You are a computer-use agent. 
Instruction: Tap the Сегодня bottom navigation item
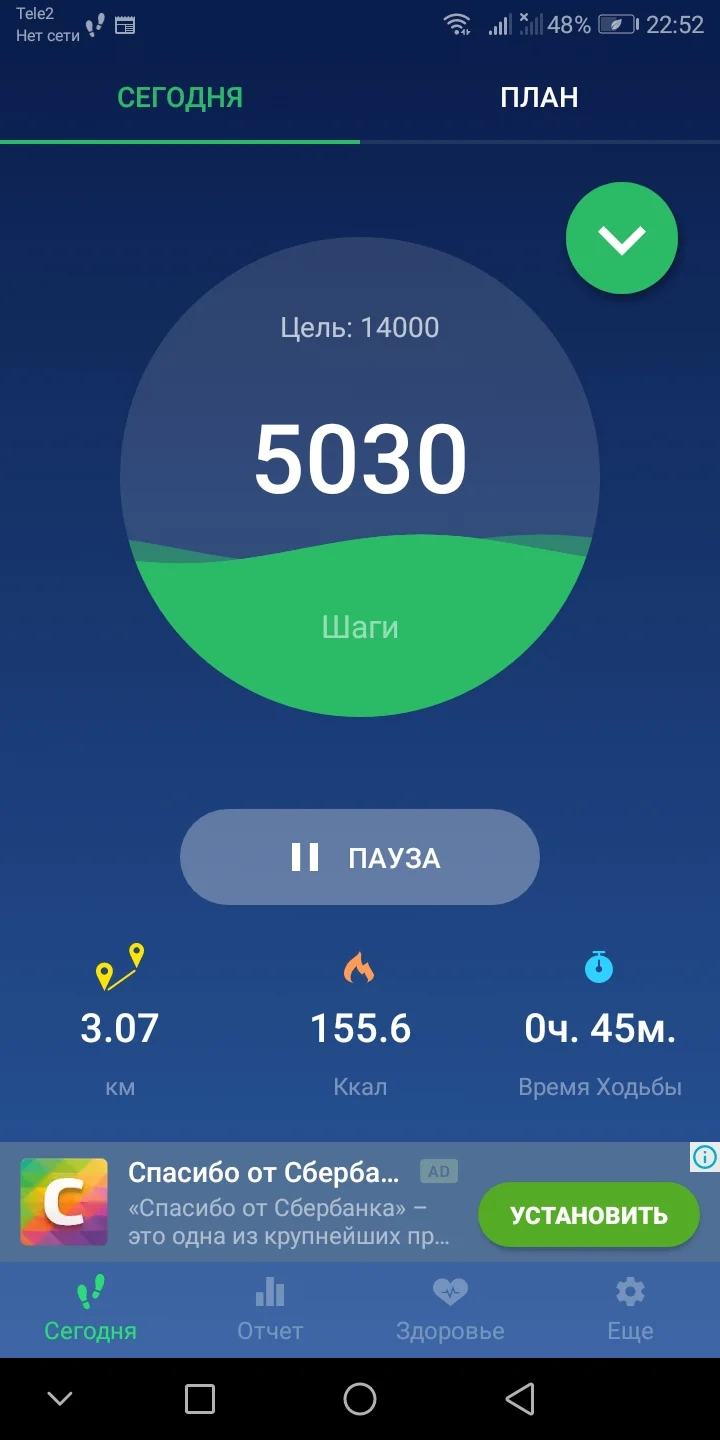(90, 1309)
